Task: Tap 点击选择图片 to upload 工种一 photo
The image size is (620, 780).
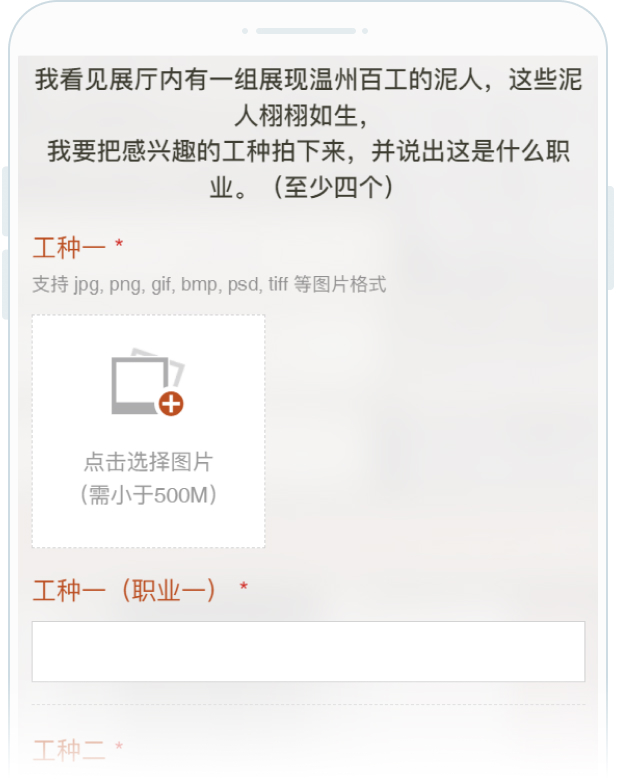Action: pos(148,431)
